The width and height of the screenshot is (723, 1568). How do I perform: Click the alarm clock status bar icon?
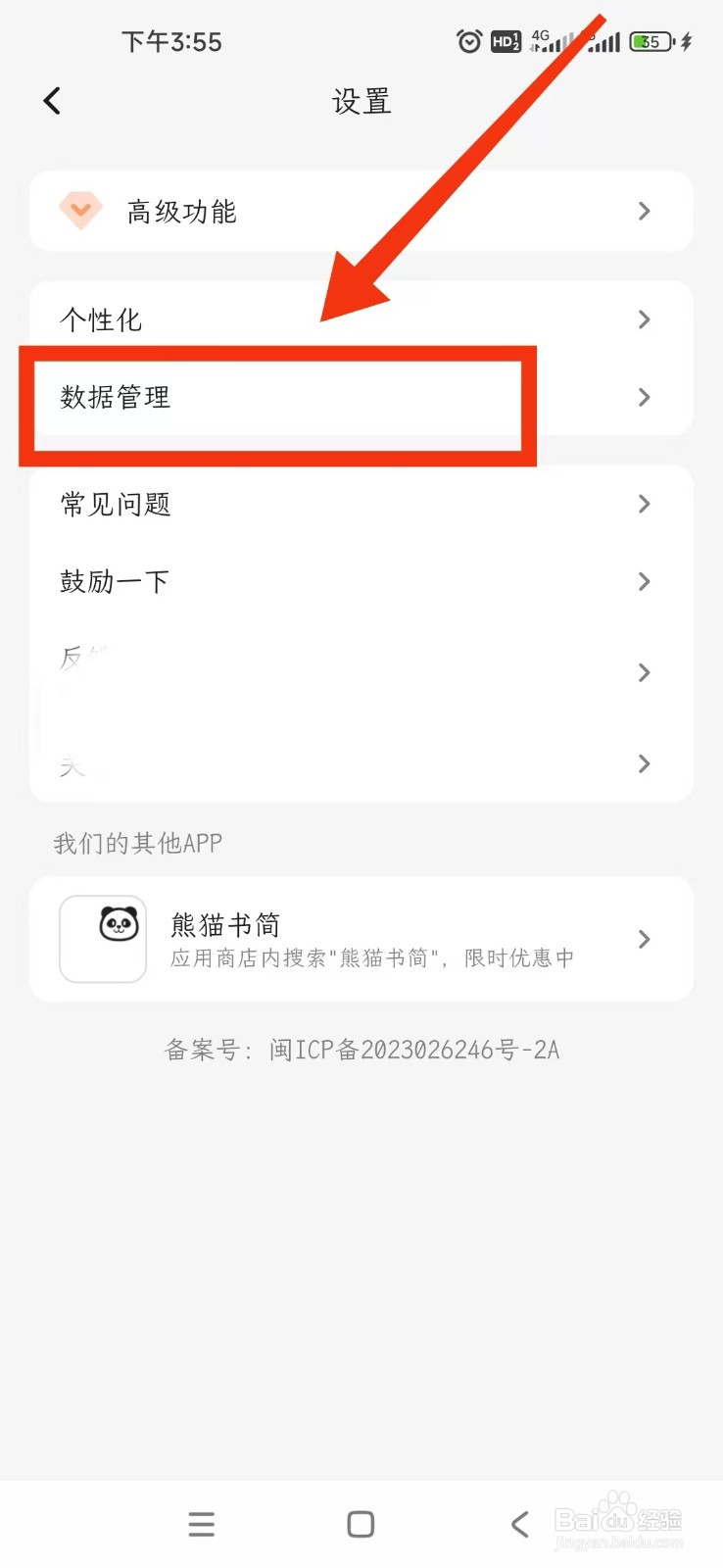click(467, 41)
